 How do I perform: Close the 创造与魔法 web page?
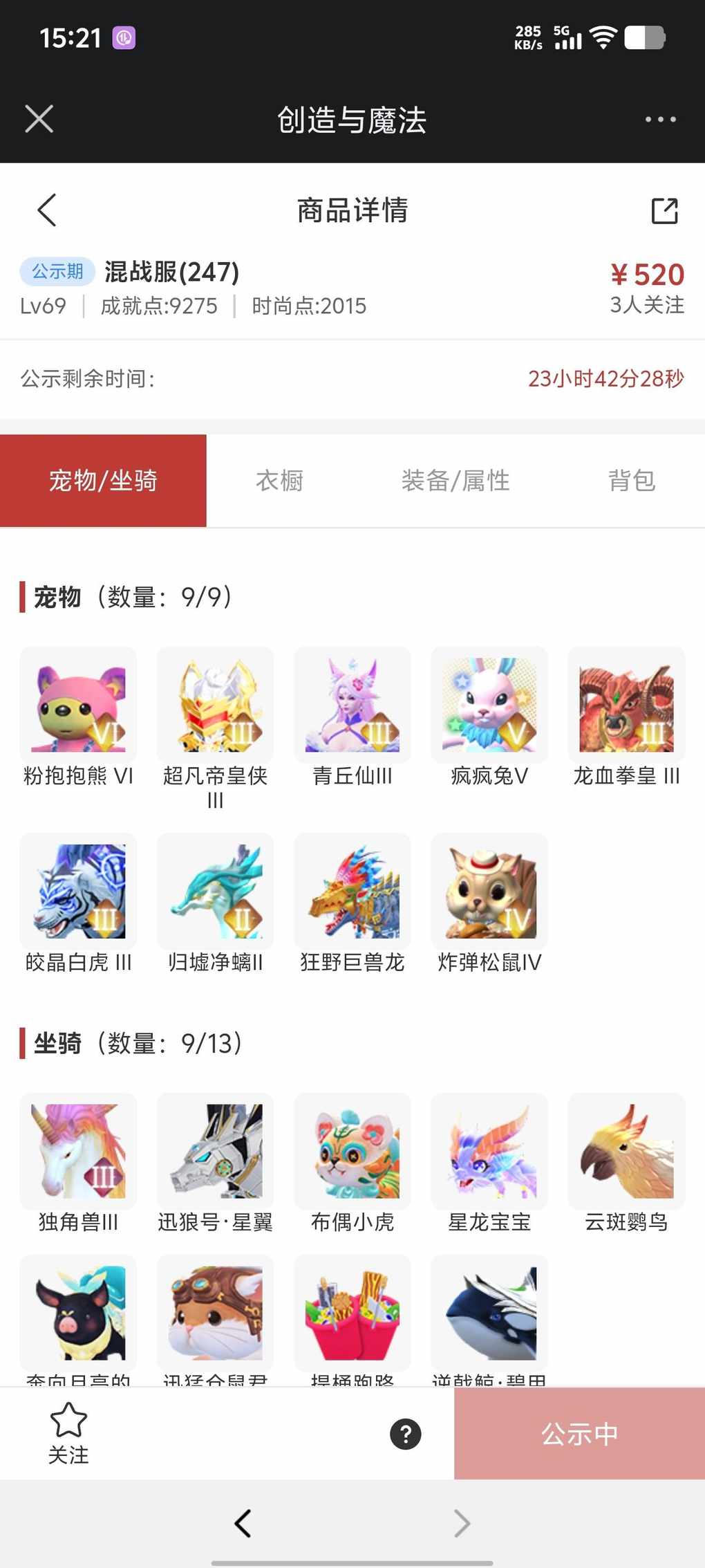[39, 119]
